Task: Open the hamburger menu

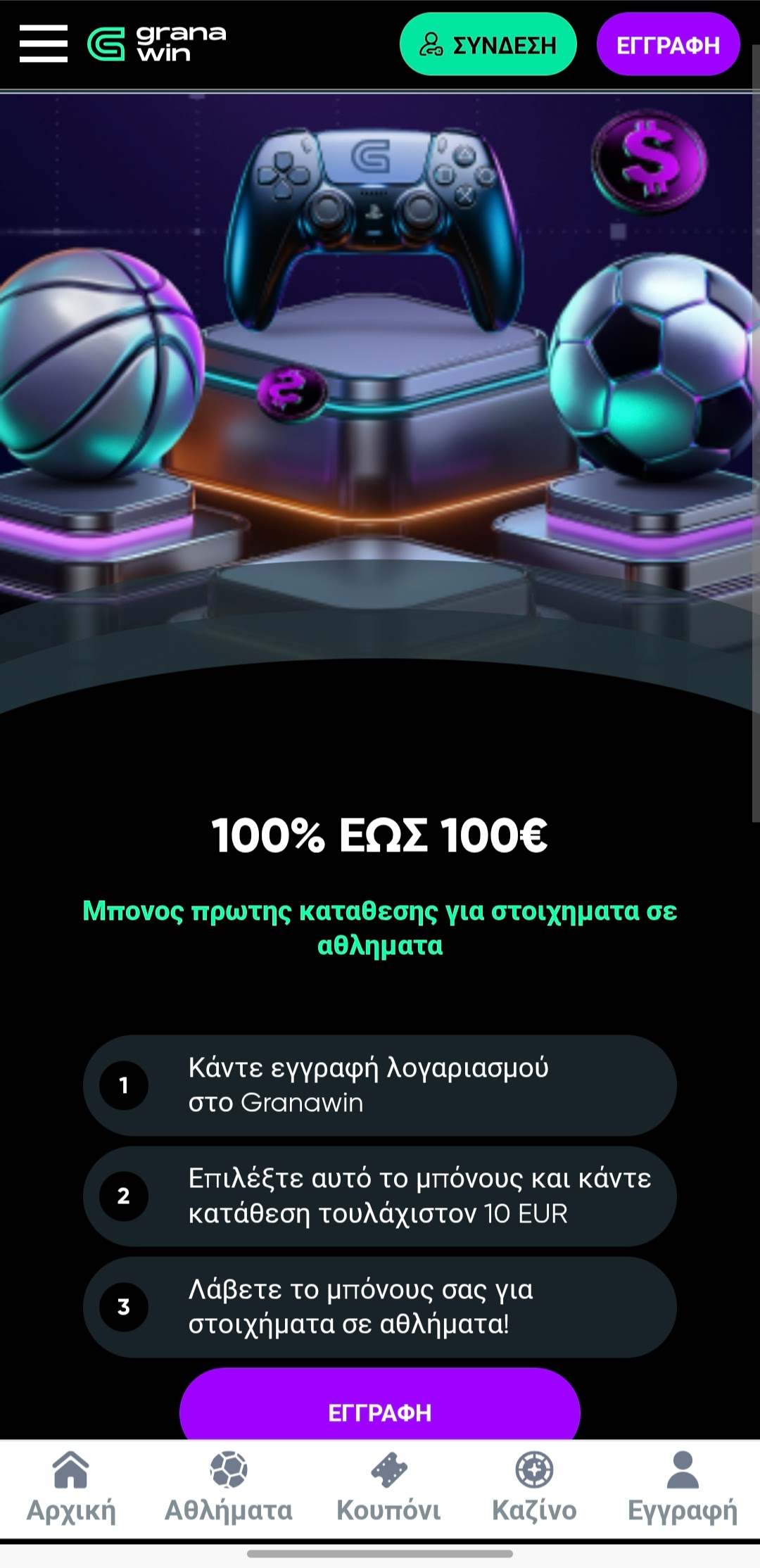Action: point(44,44)
